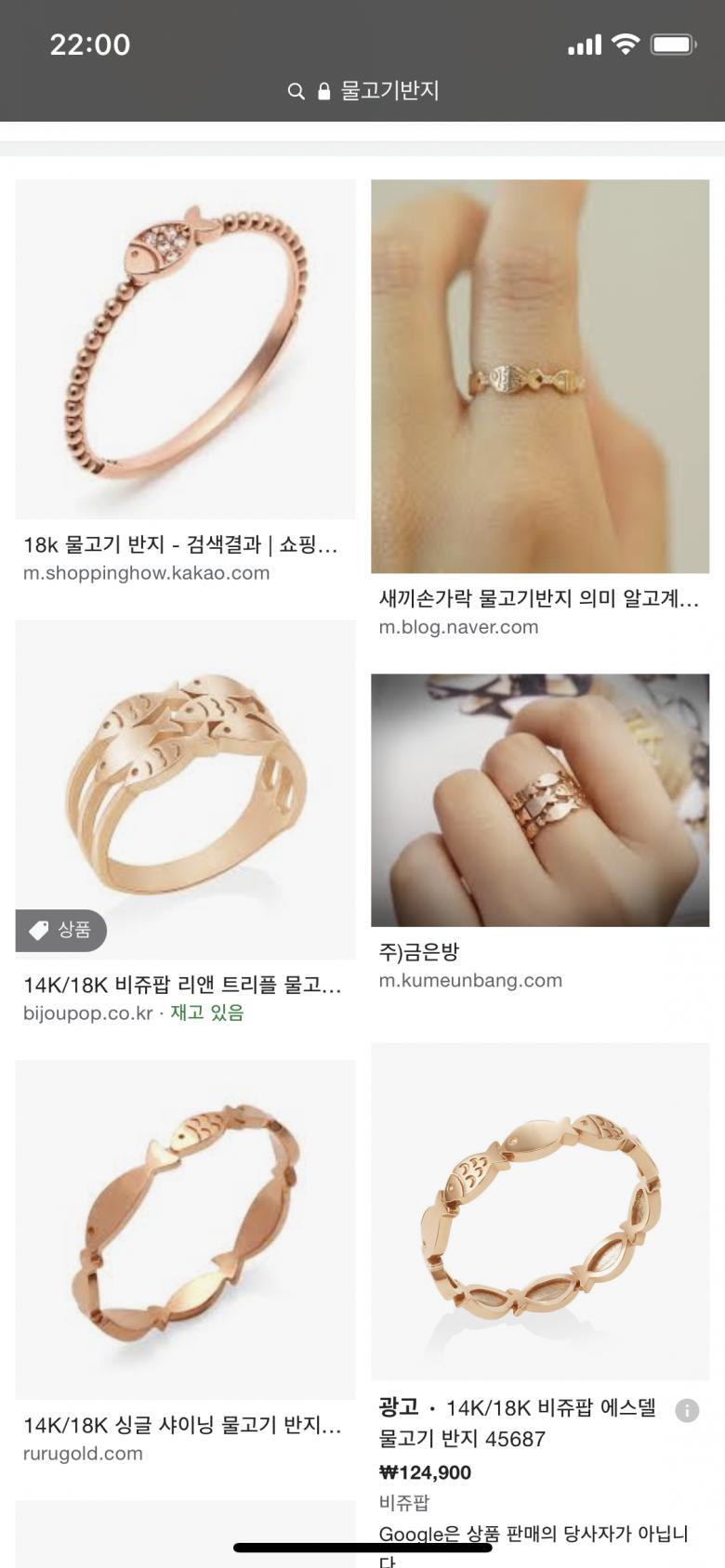Tap the info icon beside the 광고 listing

click(x=687, y=1411)
